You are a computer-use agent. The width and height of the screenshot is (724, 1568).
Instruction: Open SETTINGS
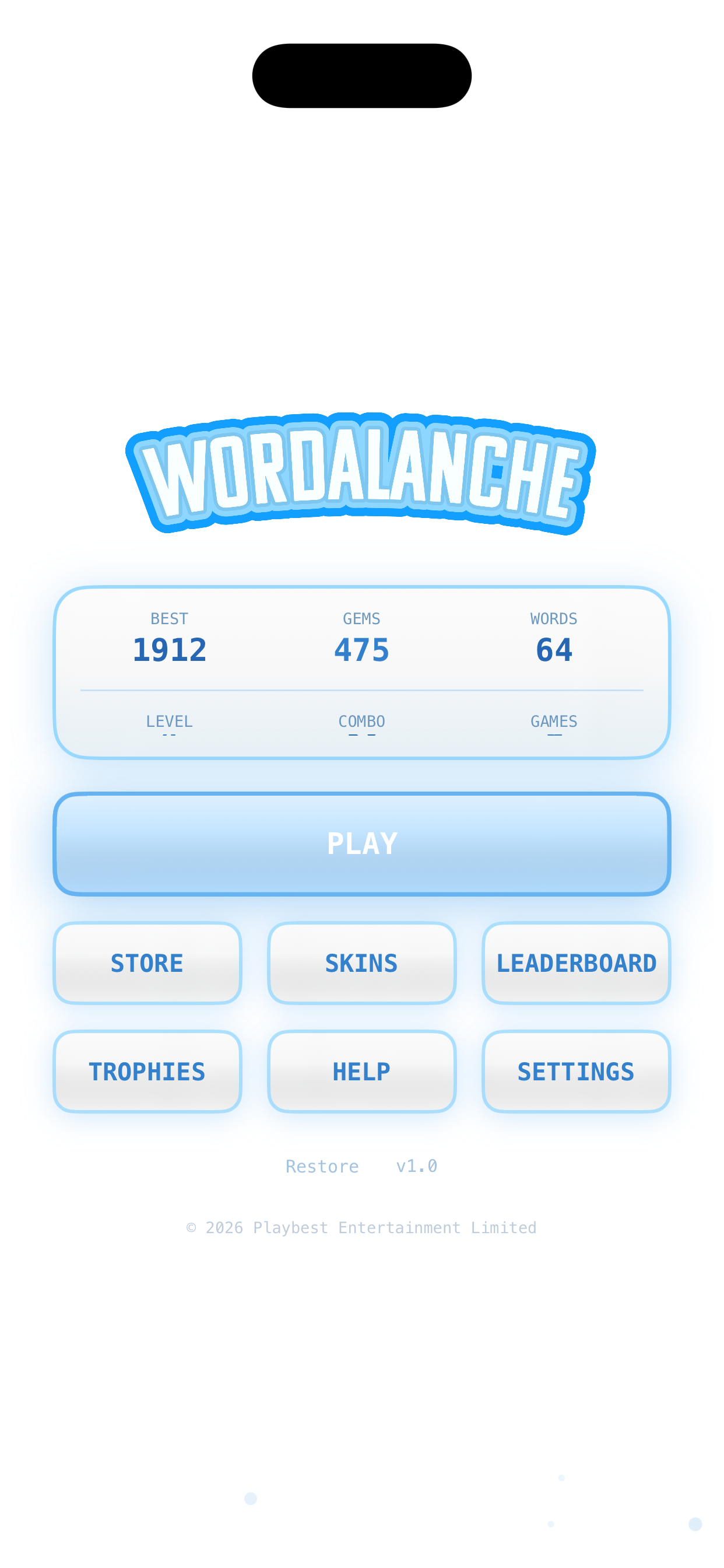(576, 1072)
